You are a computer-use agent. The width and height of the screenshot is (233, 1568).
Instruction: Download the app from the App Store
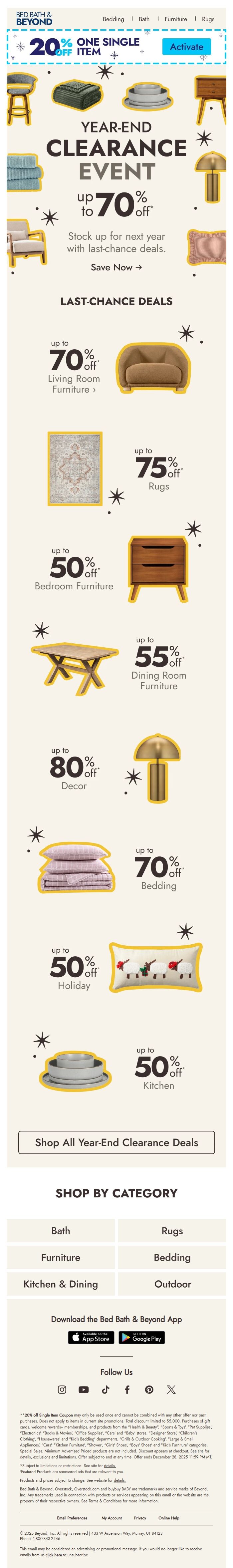pyautogui.click(x=90, y=1337)
